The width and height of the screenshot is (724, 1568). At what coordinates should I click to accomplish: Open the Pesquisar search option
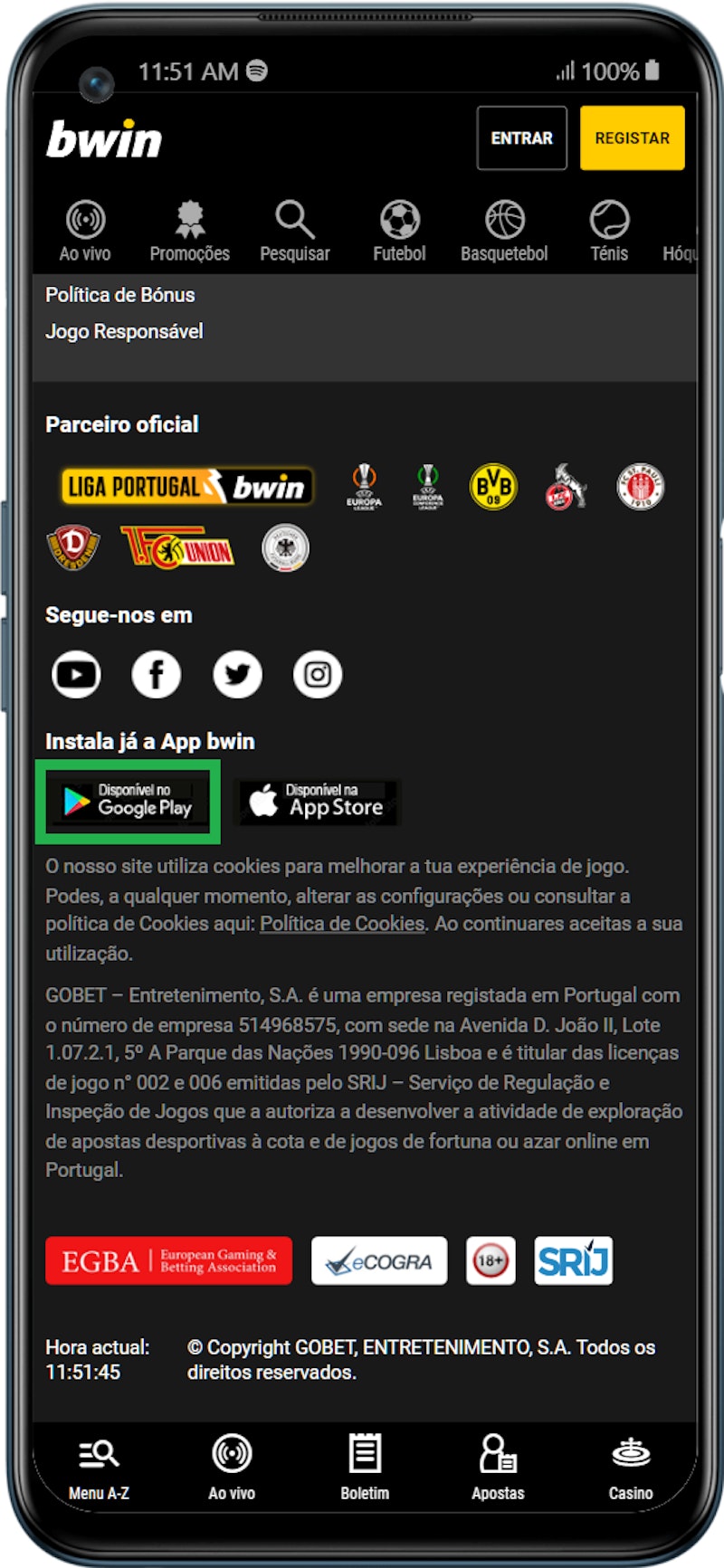(x=295, y=232)
